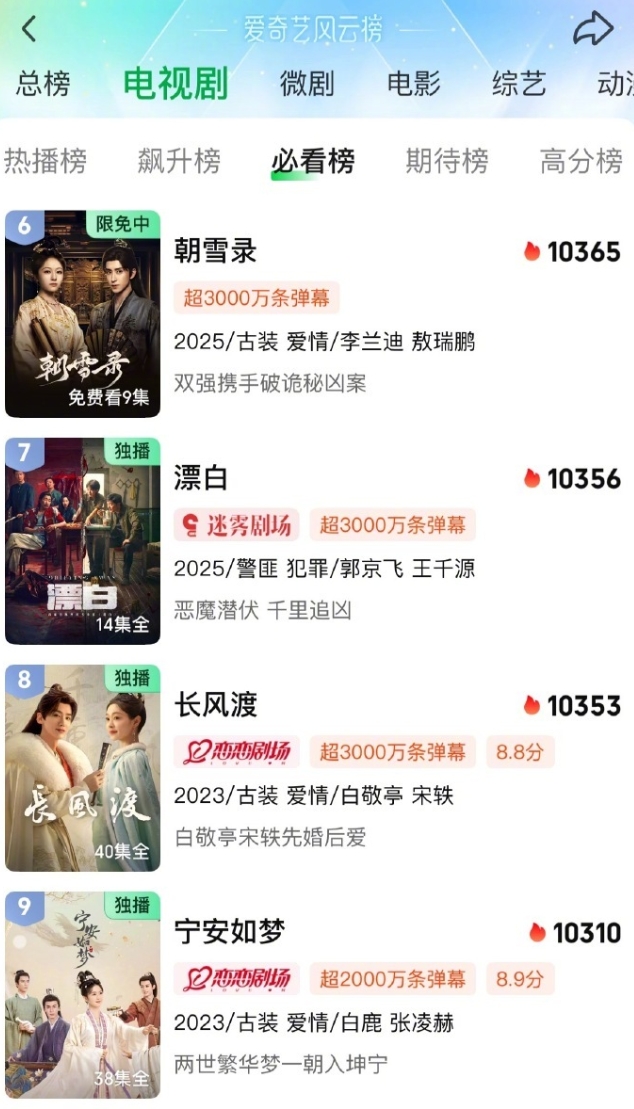This screenshot has height=1109, width=634.
Task: Tap the 恋恋剧场 tag on 宁安如梦
Action: pyautogui.click(x=237, y=979)
